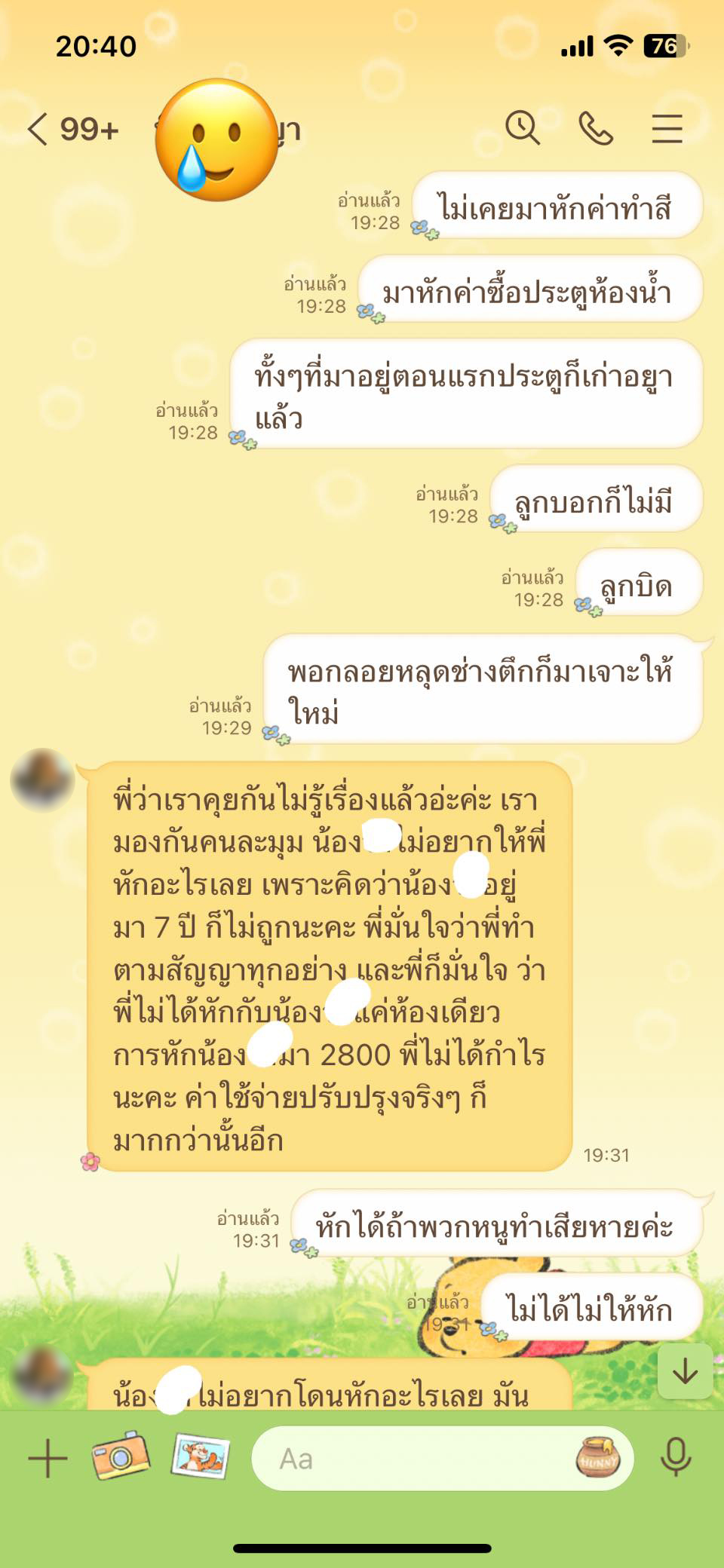Search within this conversation
This screenshot has width=724, height=1568.
pos(522,127)
